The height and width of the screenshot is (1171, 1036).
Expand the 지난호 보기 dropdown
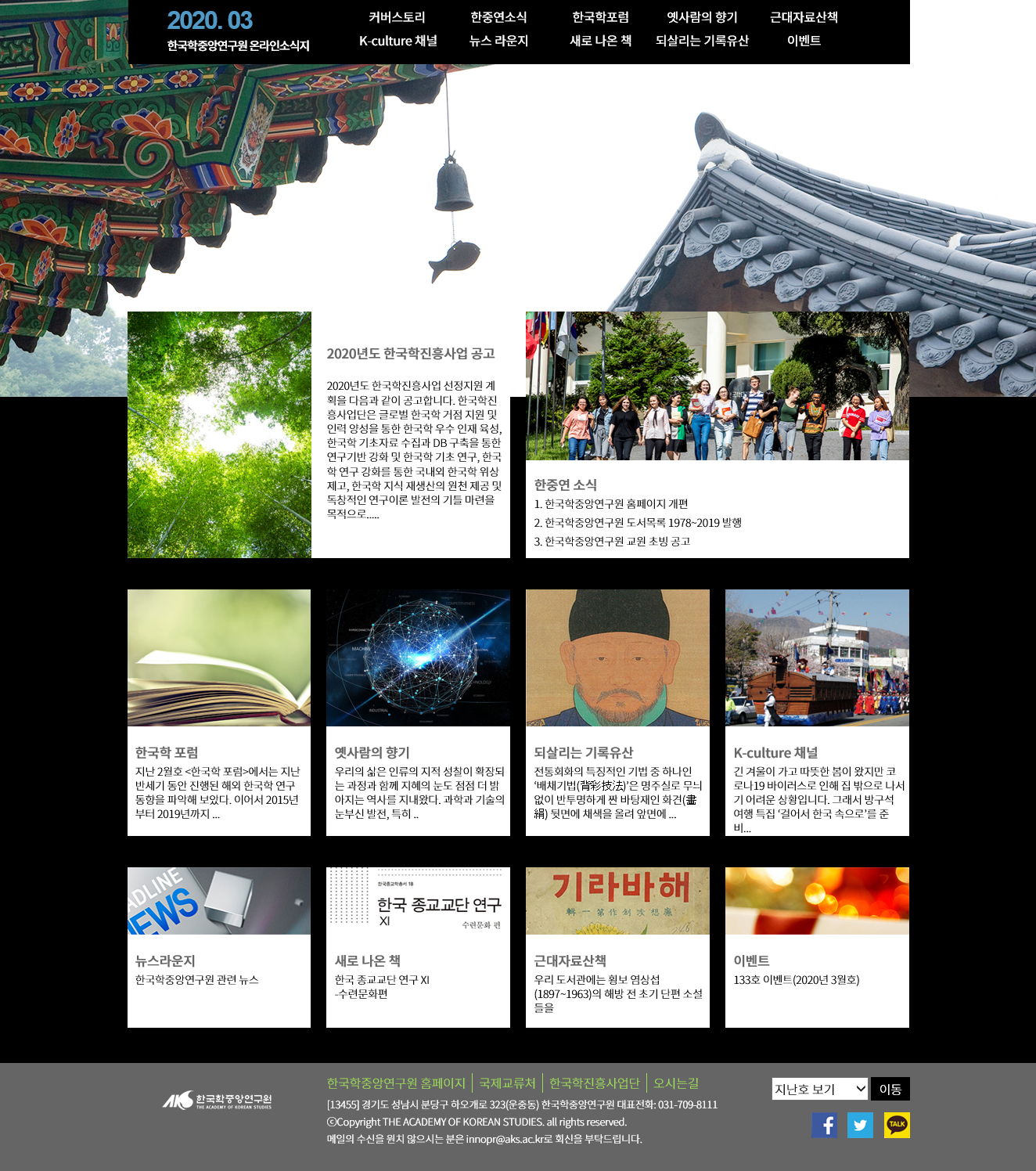pos(820,1089)
